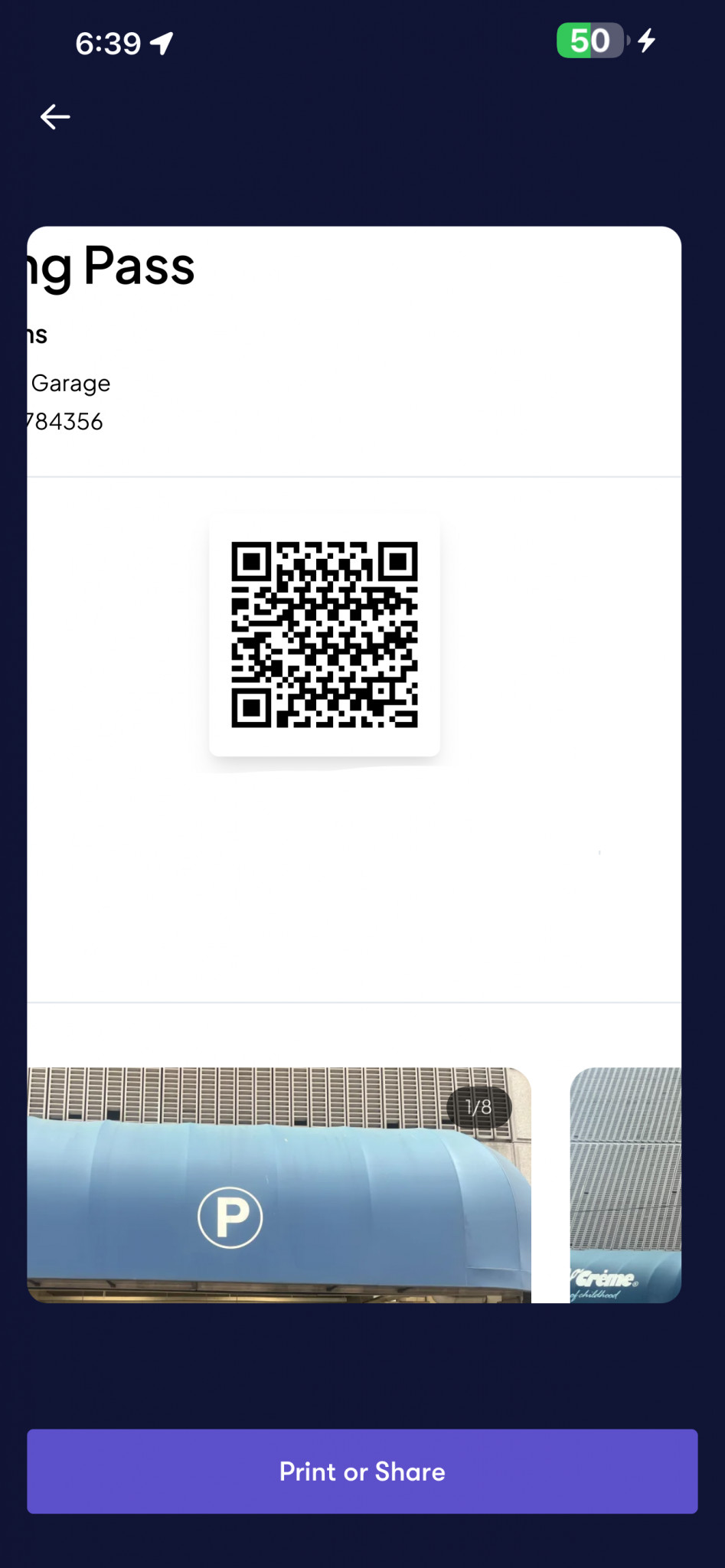Go back with the arrow icon

55,117
